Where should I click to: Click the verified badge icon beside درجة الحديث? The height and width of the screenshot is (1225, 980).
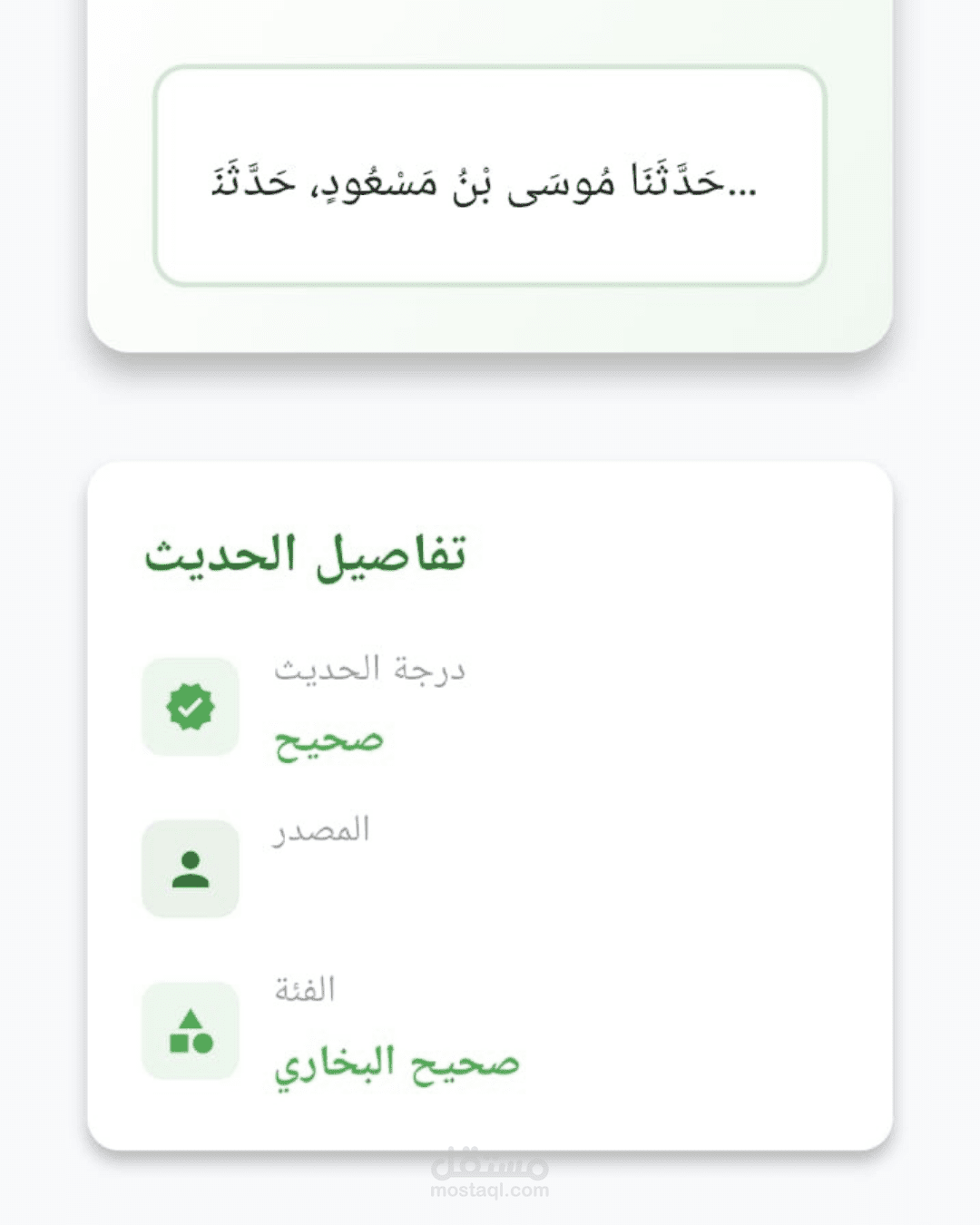tap(189, 709)
